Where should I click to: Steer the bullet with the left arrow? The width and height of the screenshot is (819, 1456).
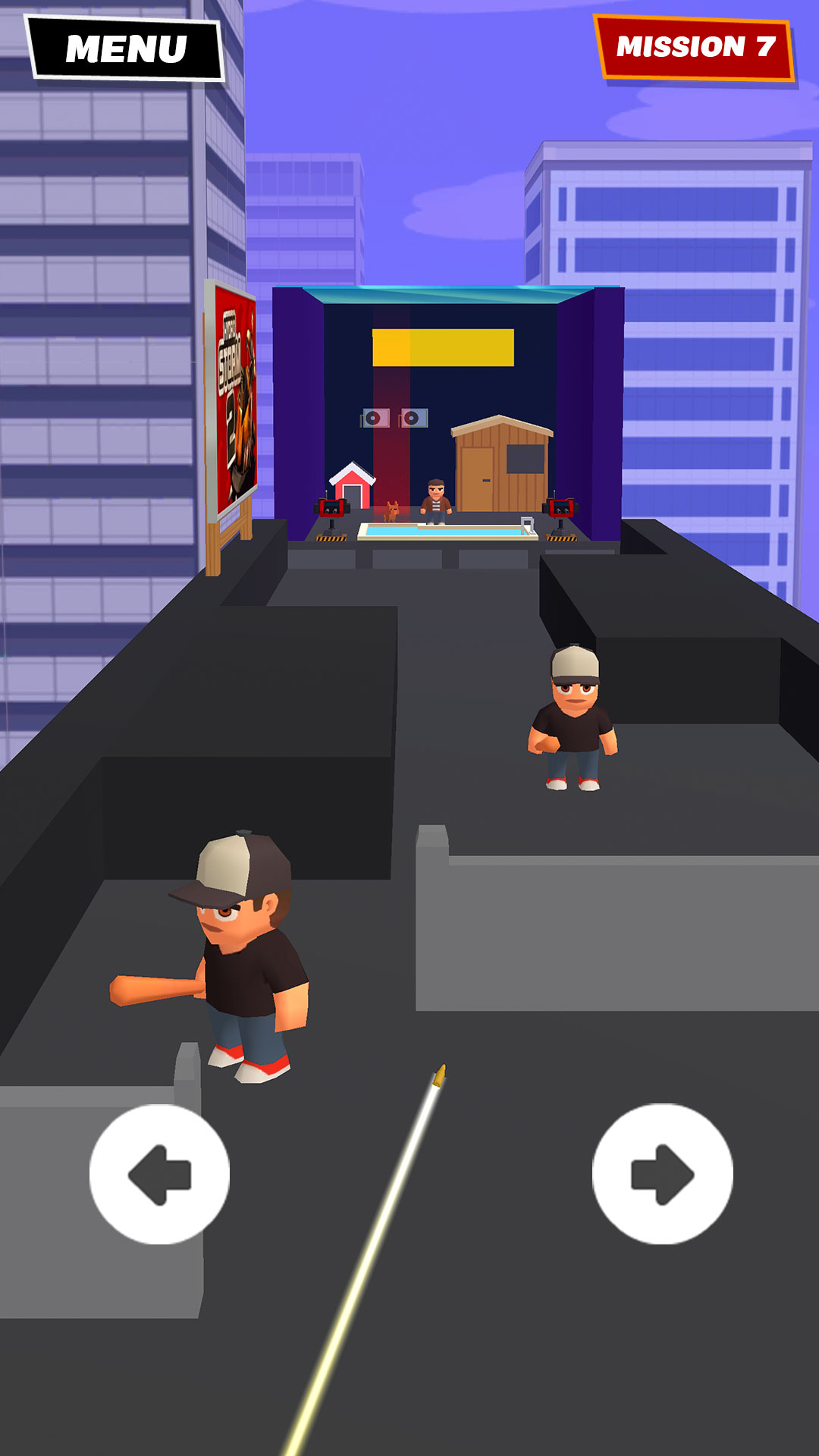coord(159,1174)
